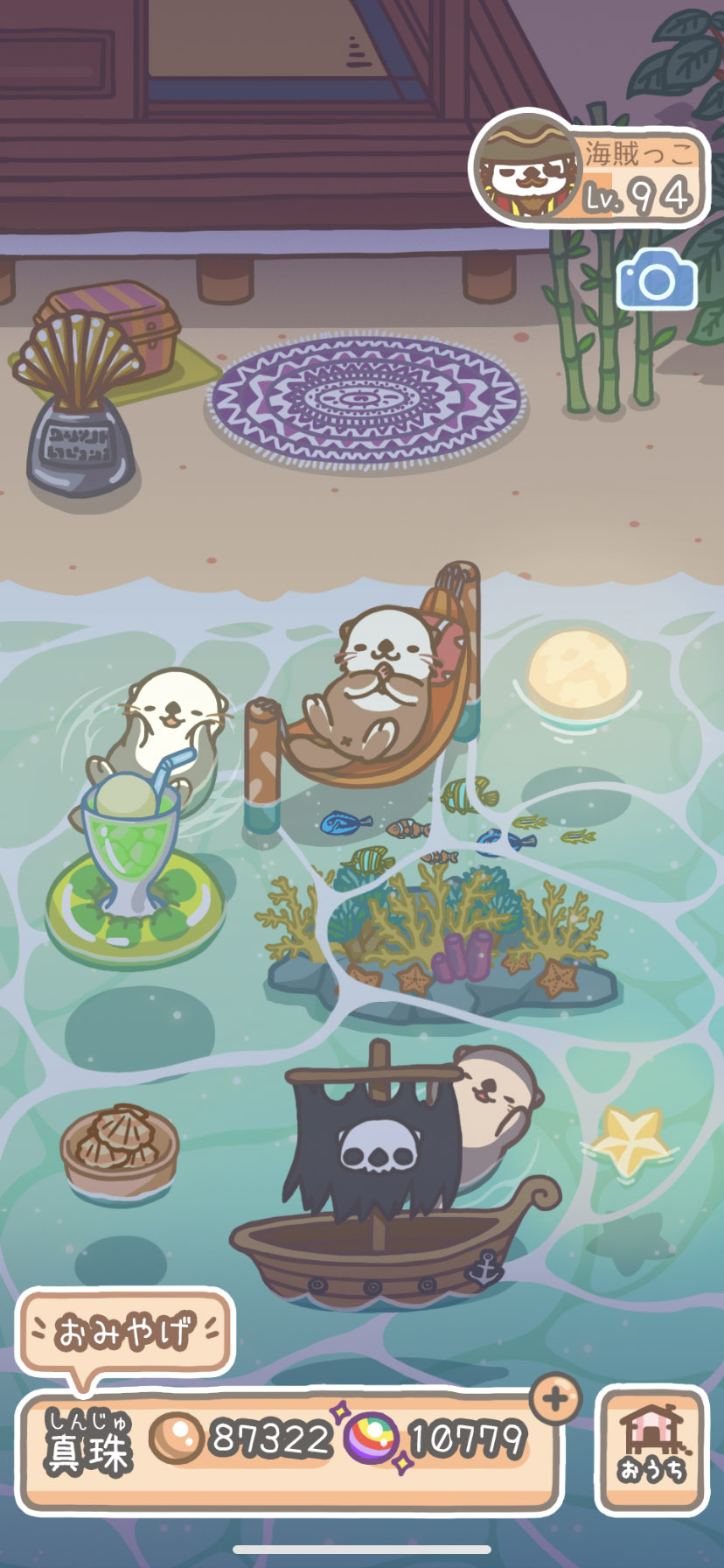
Task: Open the 海賊っこ Lv.94 profile badge
Action: tap(588, 169)
